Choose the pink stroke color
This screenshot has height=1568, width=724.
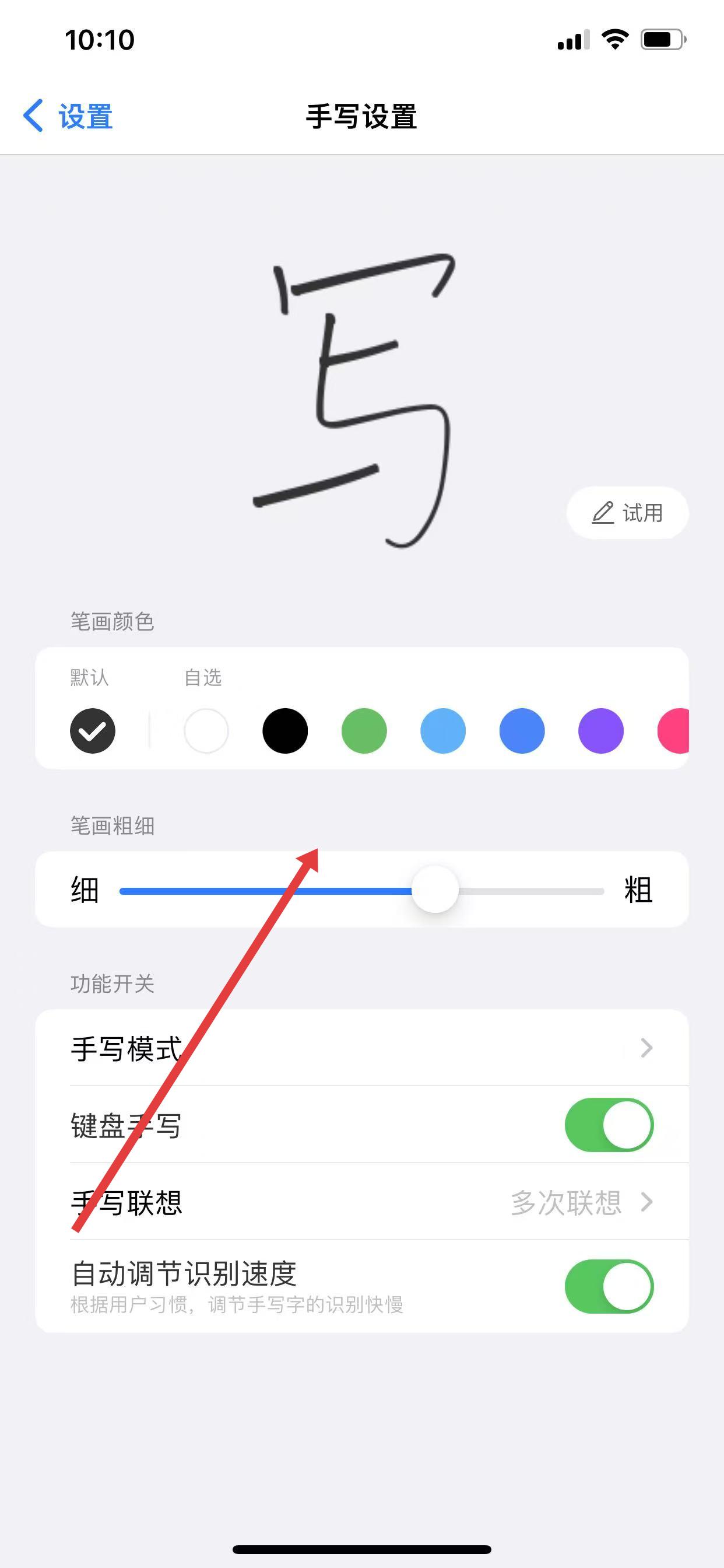point(674,731)
